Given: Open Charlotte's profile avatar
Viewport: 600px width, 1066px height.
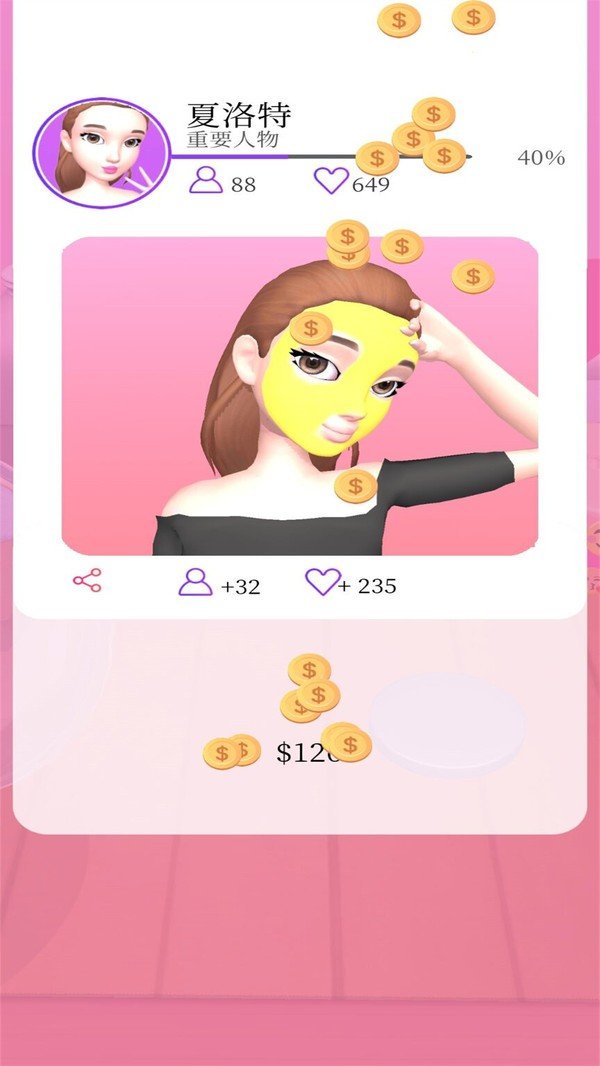Looking at the screenshot, I should [102, 153].
